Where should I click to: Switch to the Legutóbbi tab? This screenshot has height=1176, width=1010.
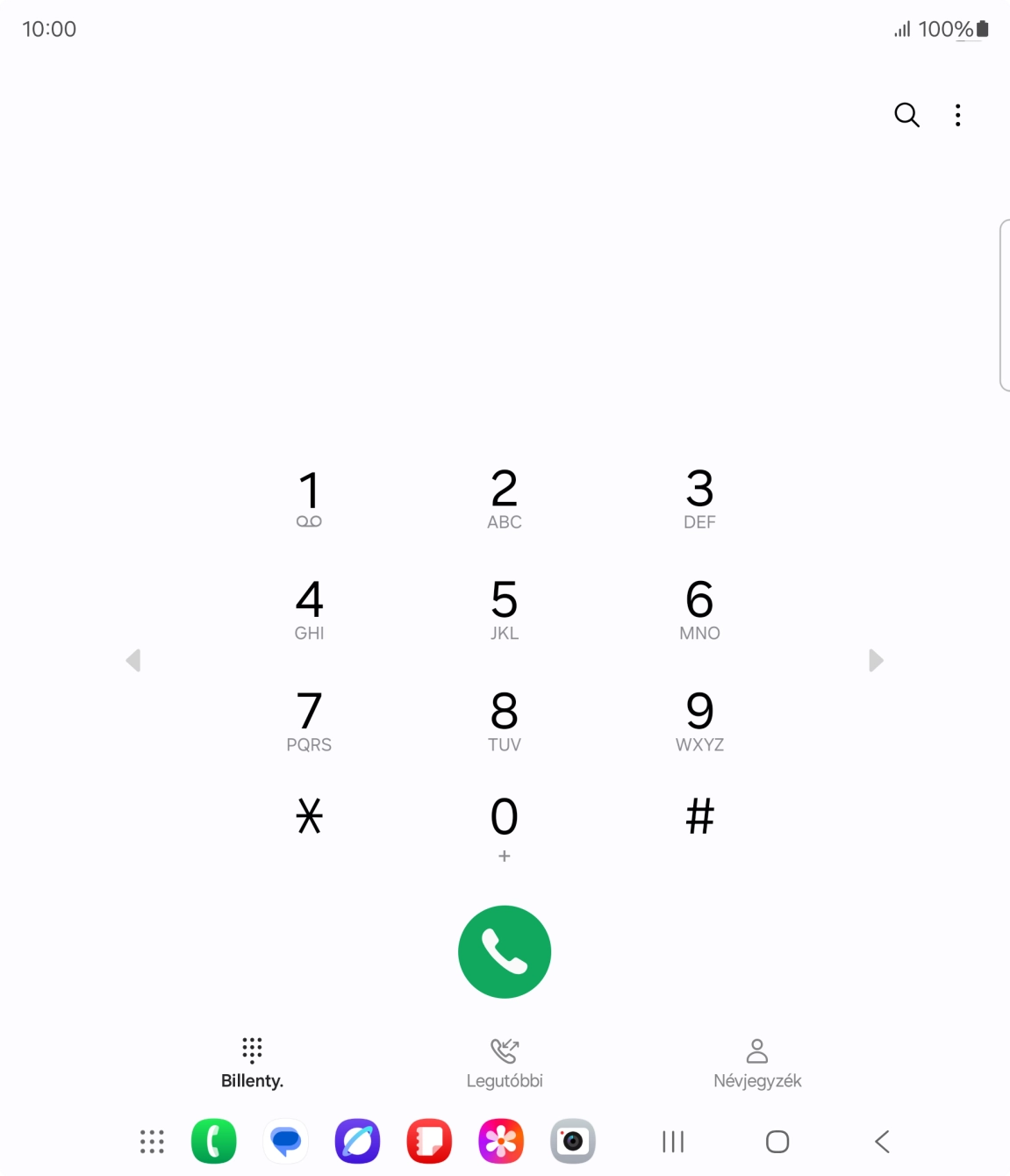point(505,1063)
